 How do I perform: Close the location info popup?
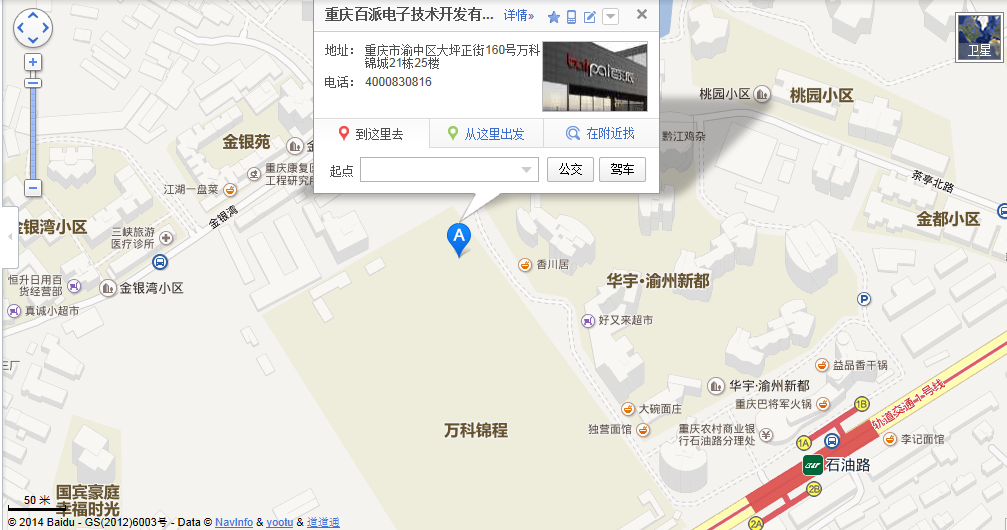pyautogui.click(x=642, y=15)
